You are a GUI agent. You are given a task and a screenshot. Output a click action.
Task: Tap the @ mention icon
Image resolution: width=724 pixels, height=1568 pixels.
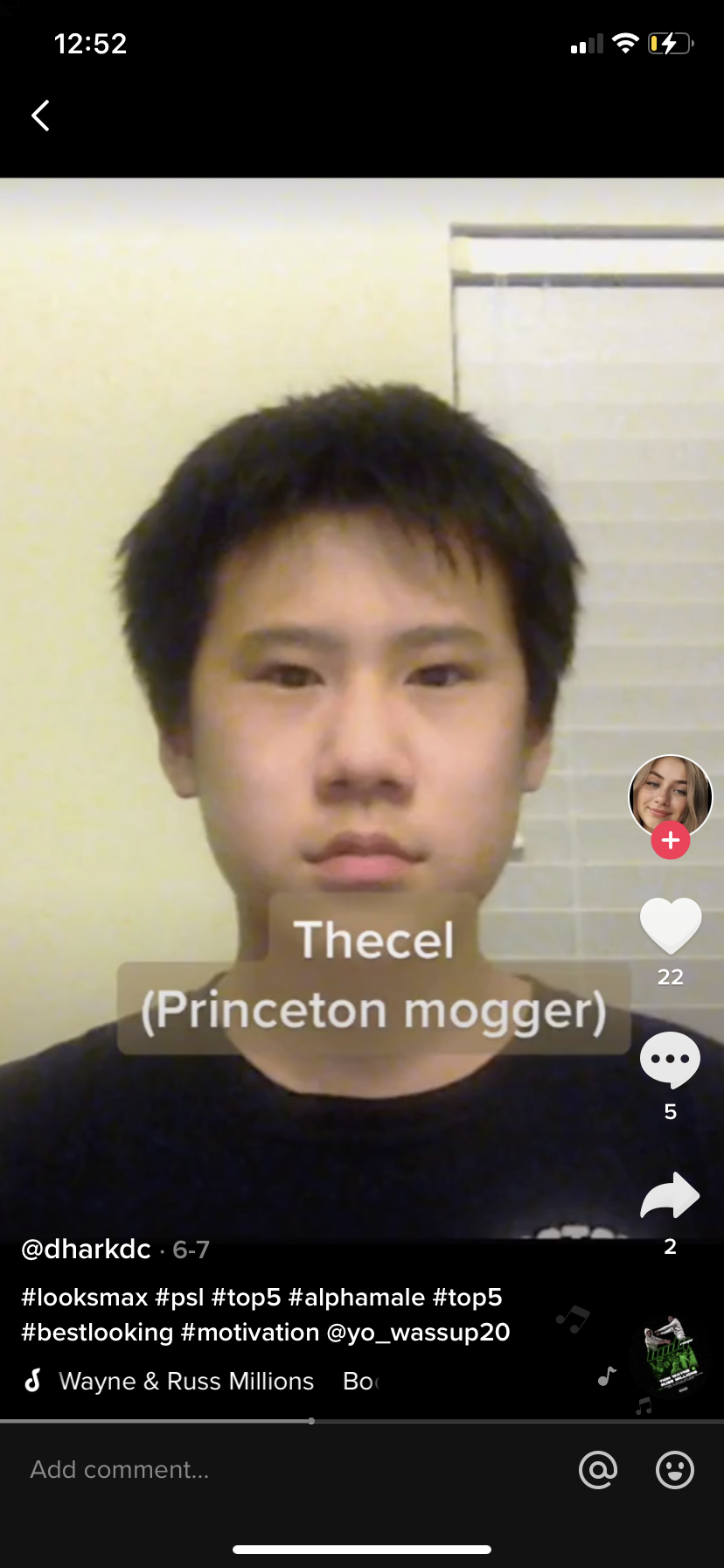pos(599,1469)
